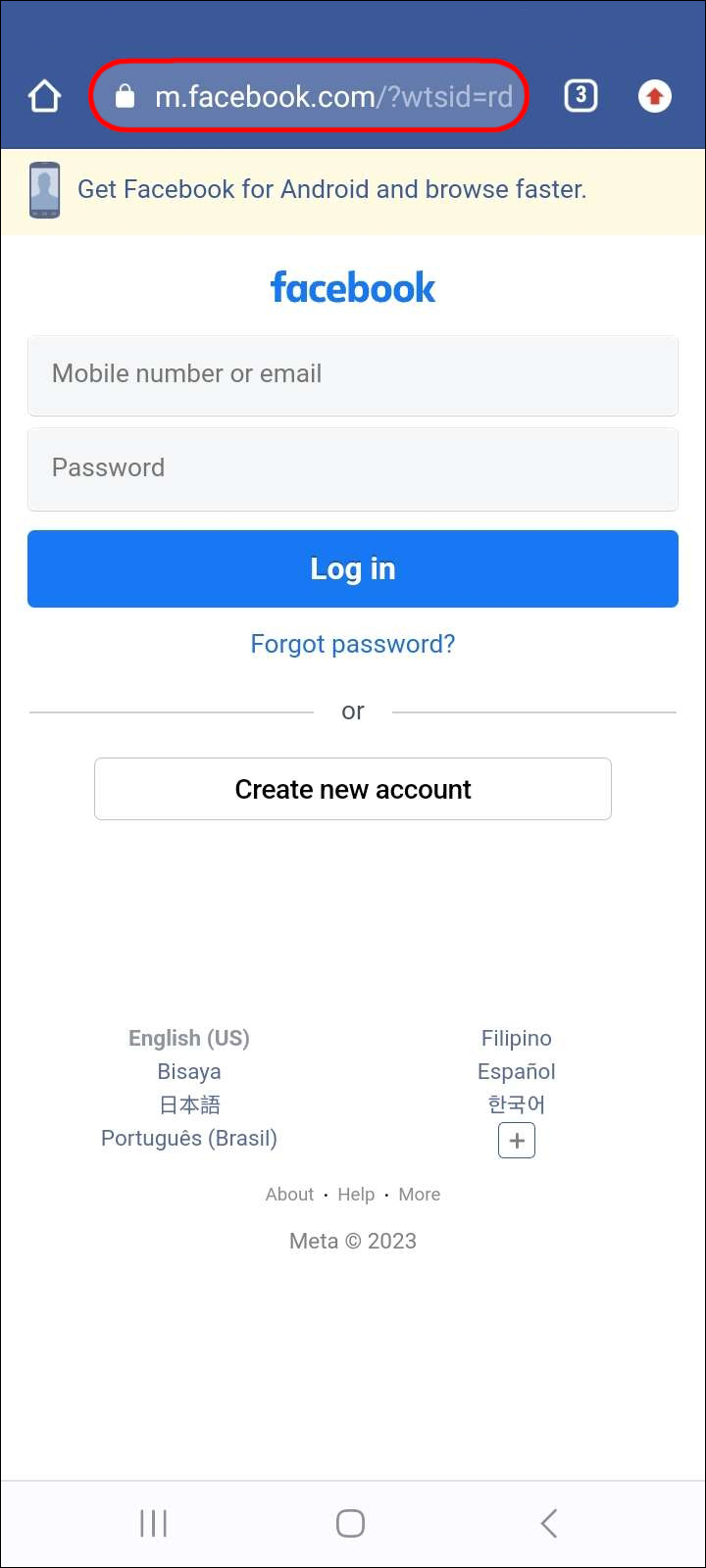Select Bisaya as the language
706x1568 pixels.
click(x=189, y=1071)
